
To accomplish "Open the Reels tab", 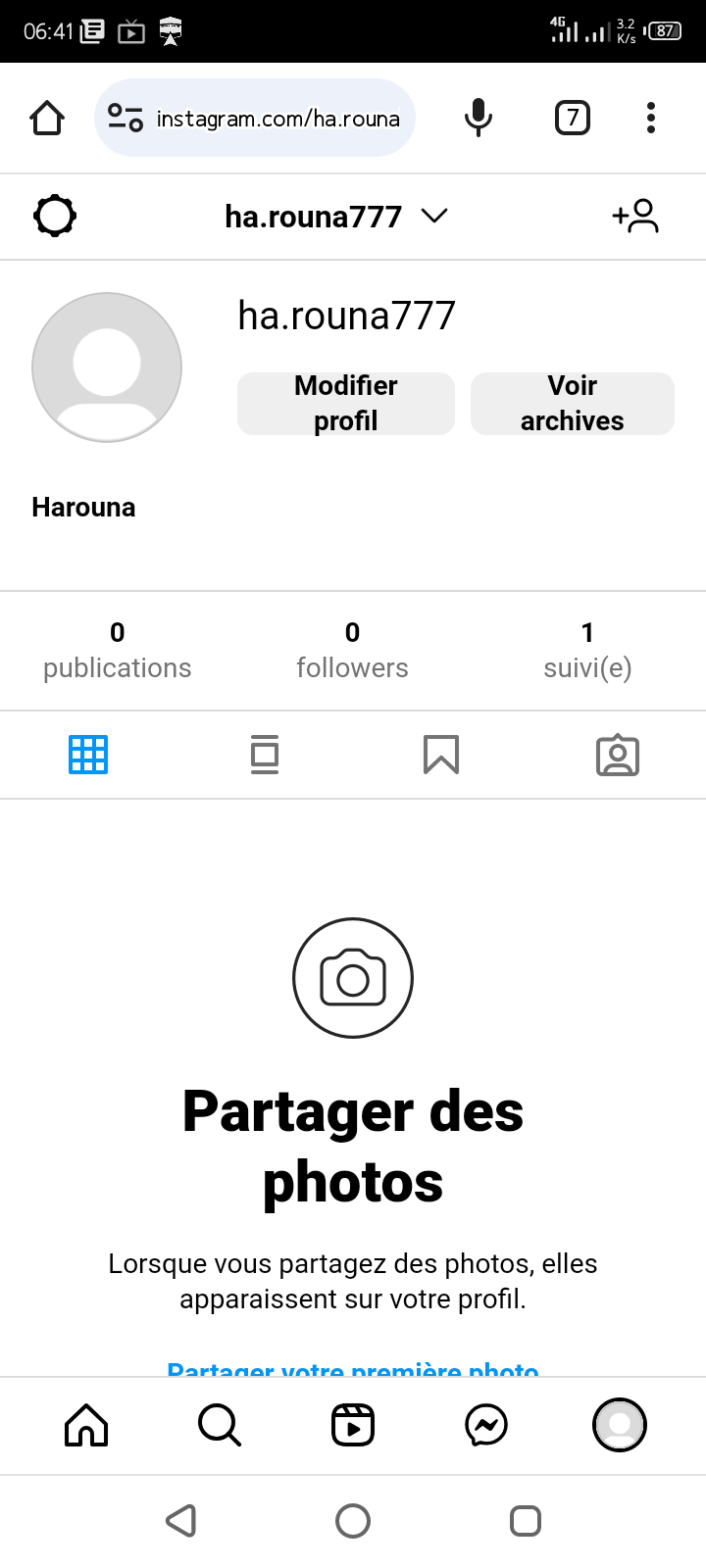I will point(353,1425).
